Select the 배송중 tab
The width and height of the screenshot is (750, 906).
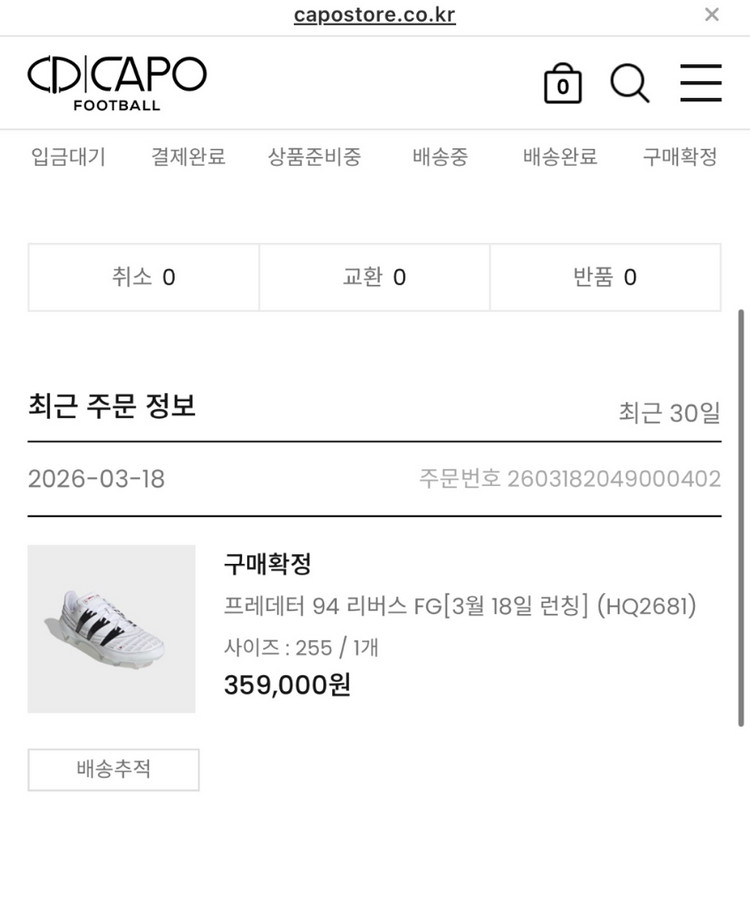click(439, 157)
